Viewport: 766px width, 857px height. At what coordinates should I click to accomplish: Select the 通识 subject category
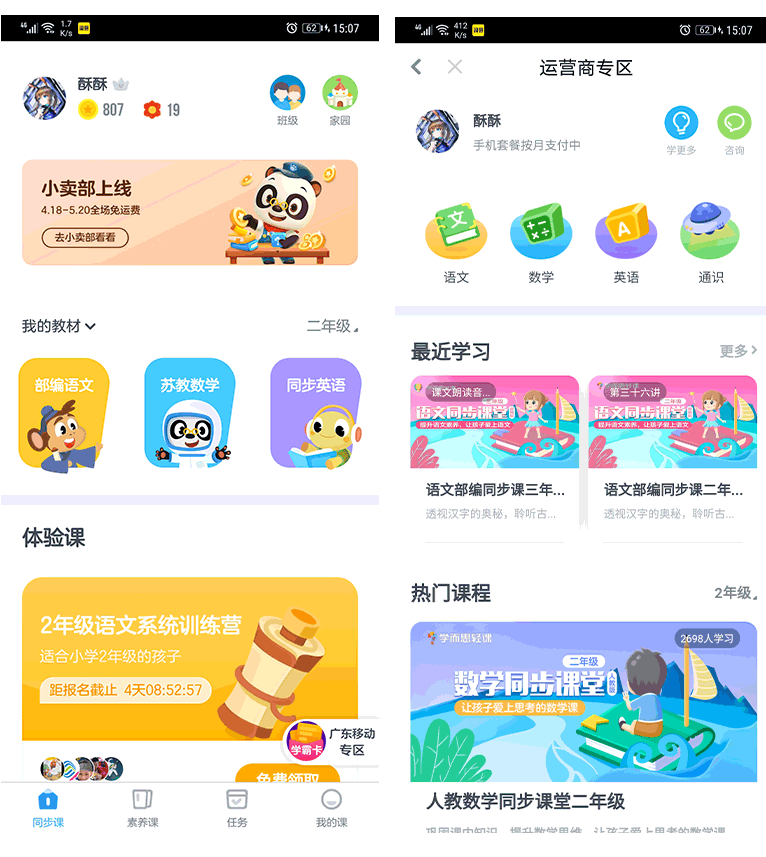[710, 244]
